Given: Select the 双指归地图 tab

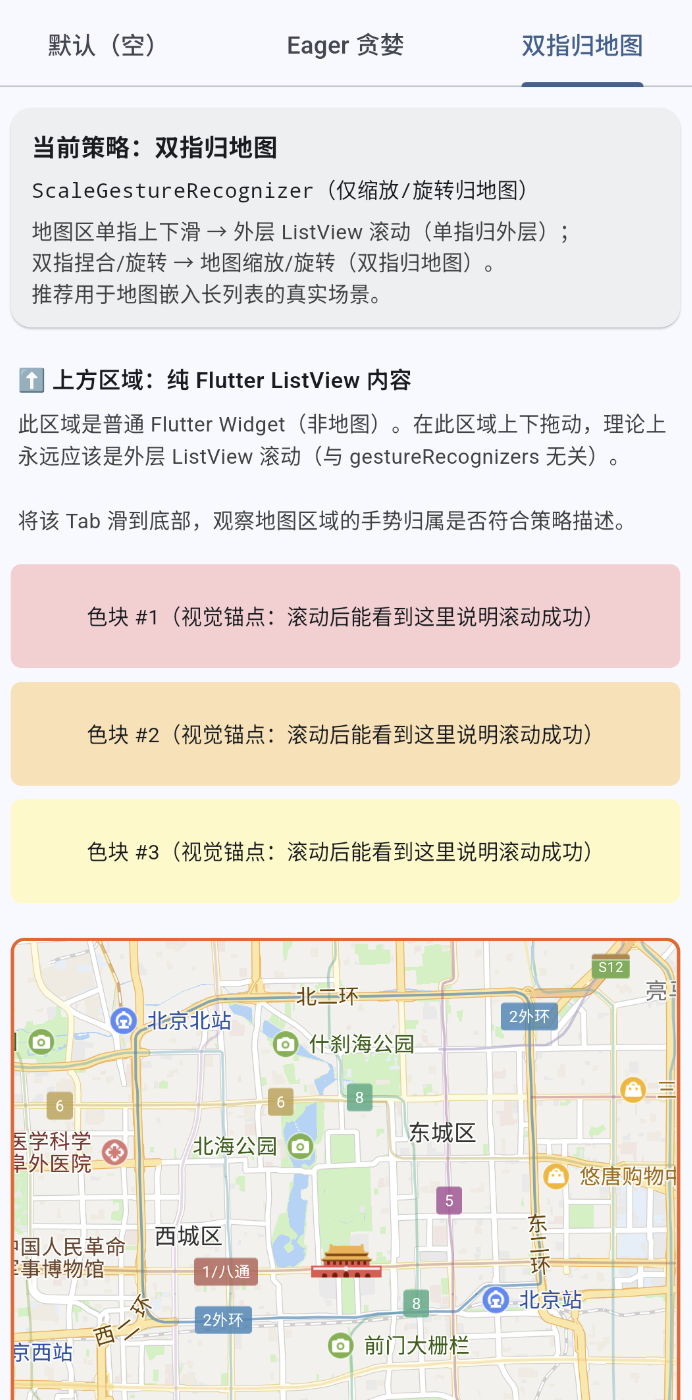Looking at the screenshot, I should (x=582, y=45).
